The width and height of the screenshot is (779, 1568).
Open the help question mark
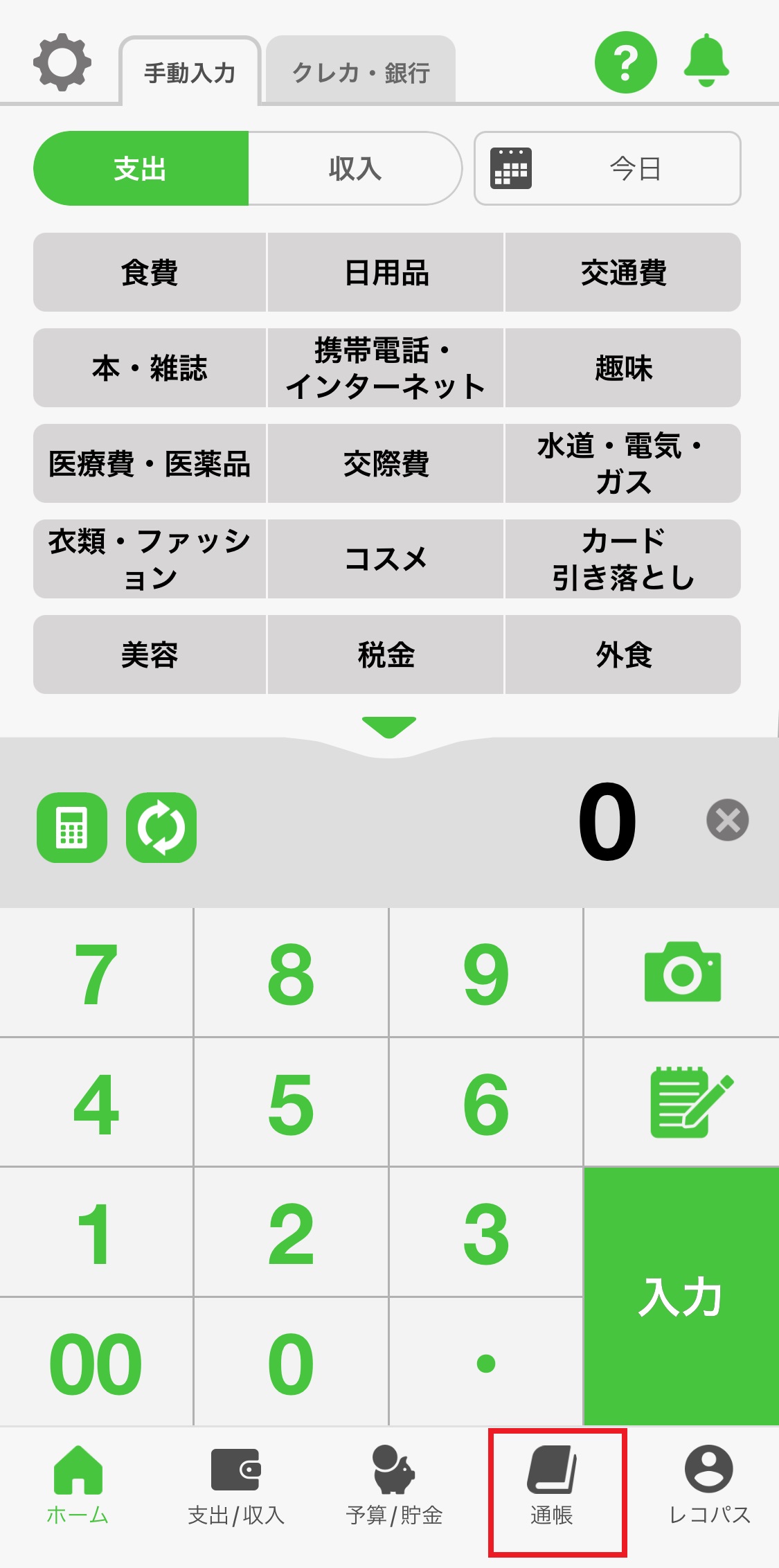625,62
